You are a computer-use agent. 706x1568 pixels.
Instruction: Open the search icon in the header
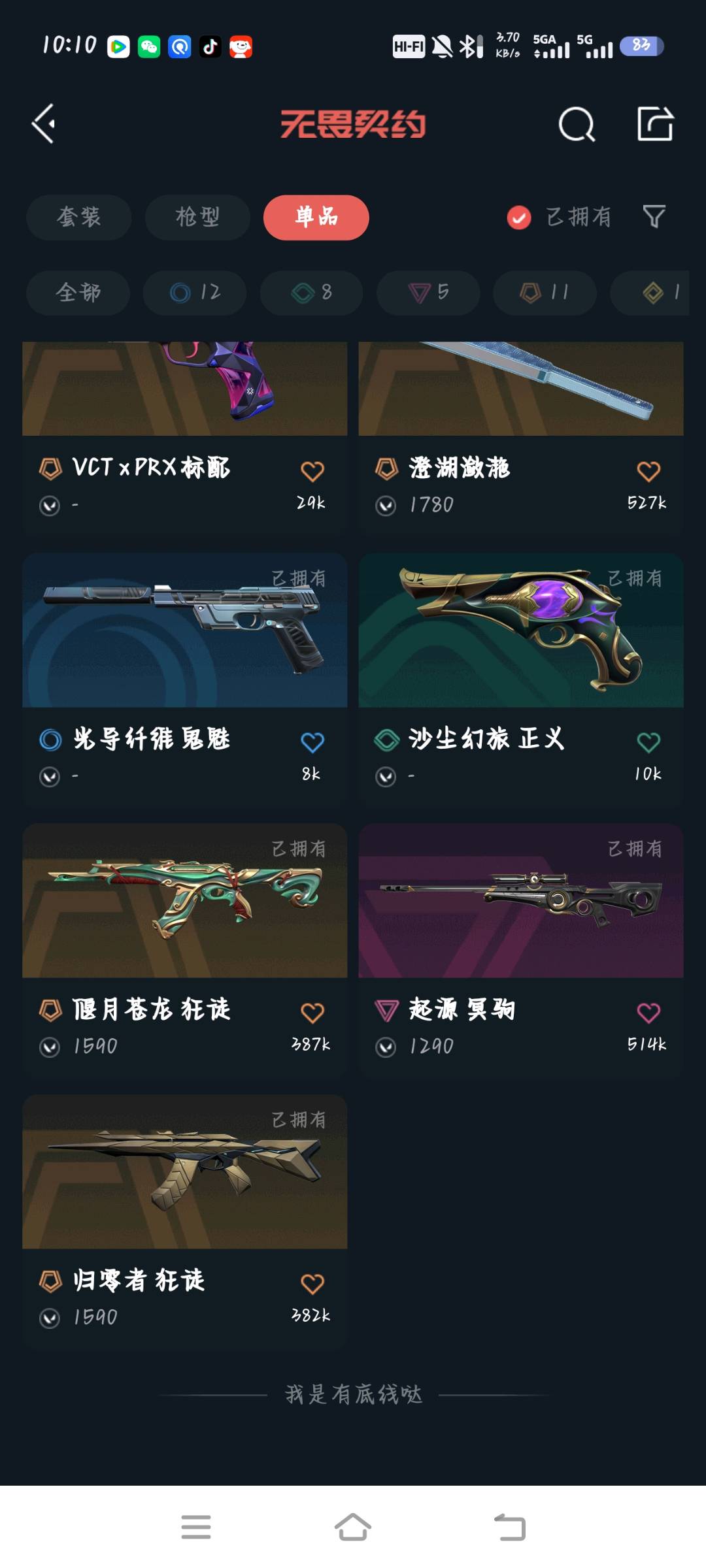577,124
